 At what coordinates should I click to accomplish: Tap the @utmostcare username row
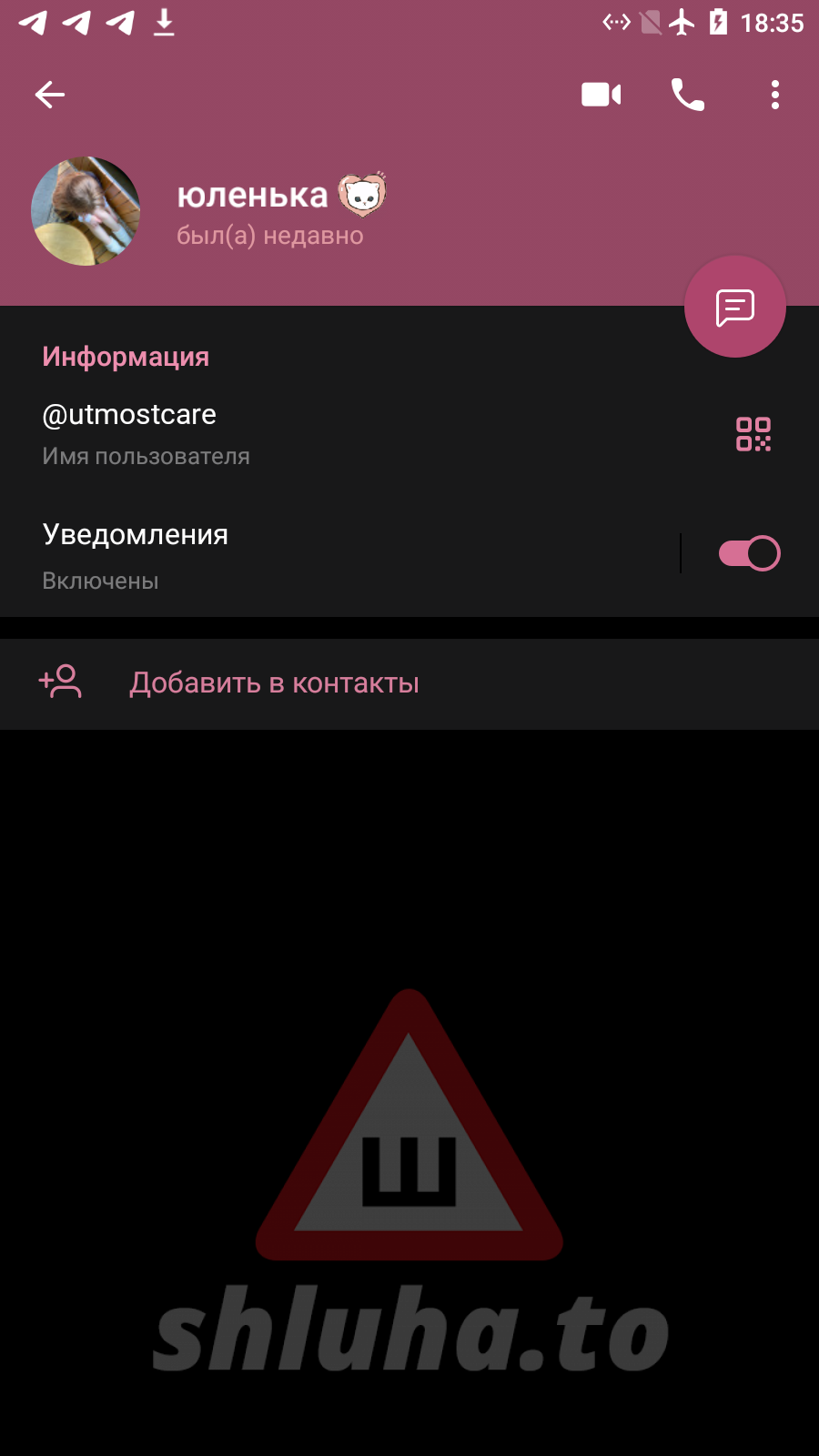pos(273,433)
